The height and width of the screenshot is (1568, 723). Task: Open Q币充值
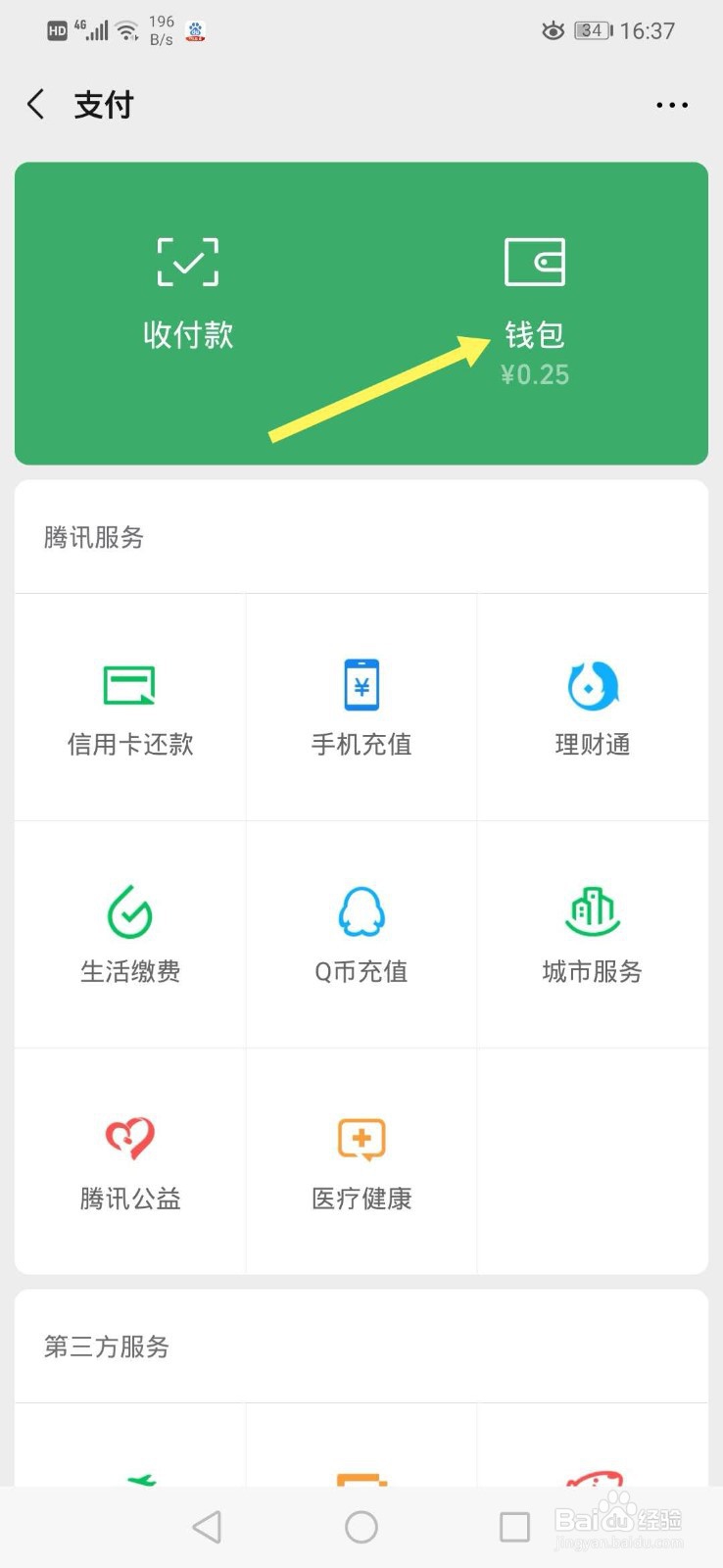click(361, 935)
